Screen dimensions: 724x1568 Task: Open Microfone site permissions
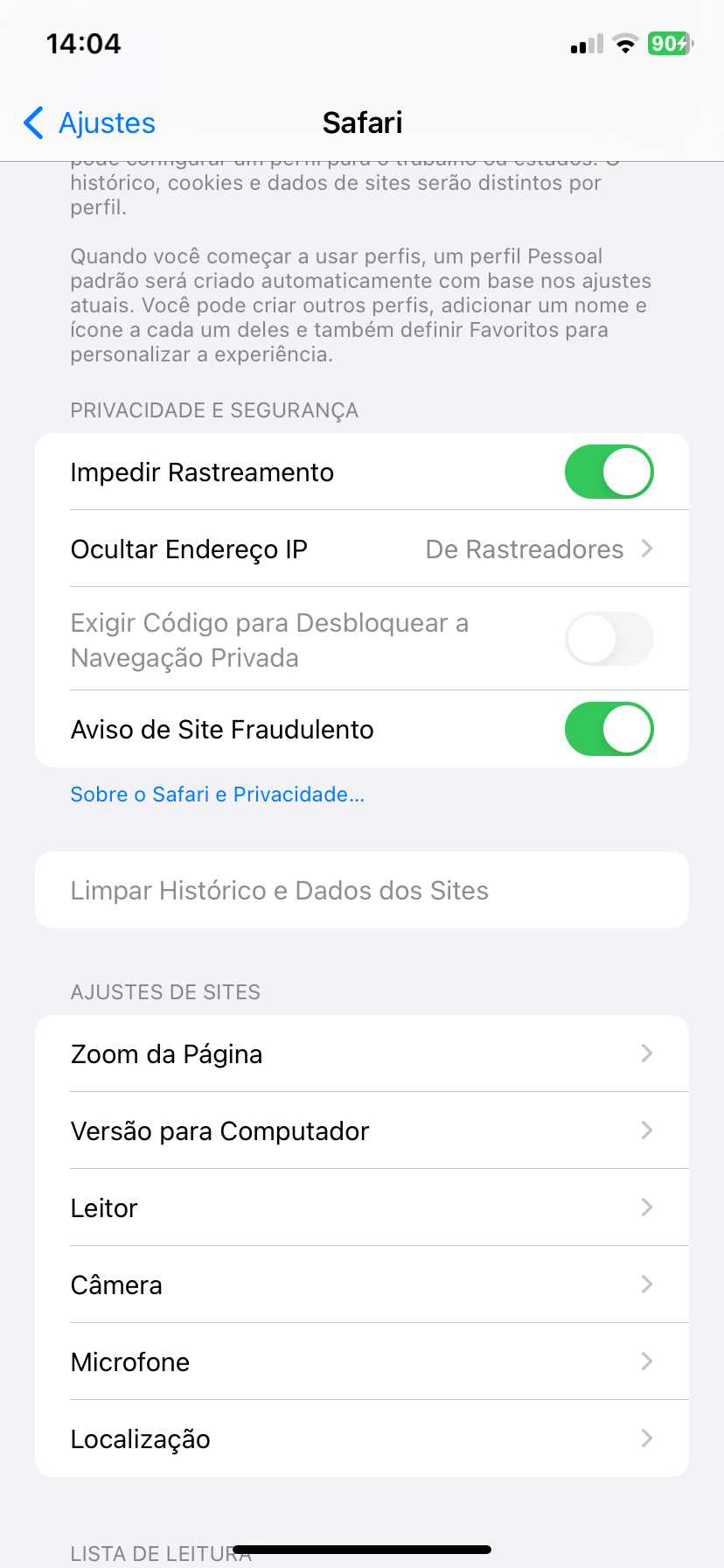point(362,1362)
